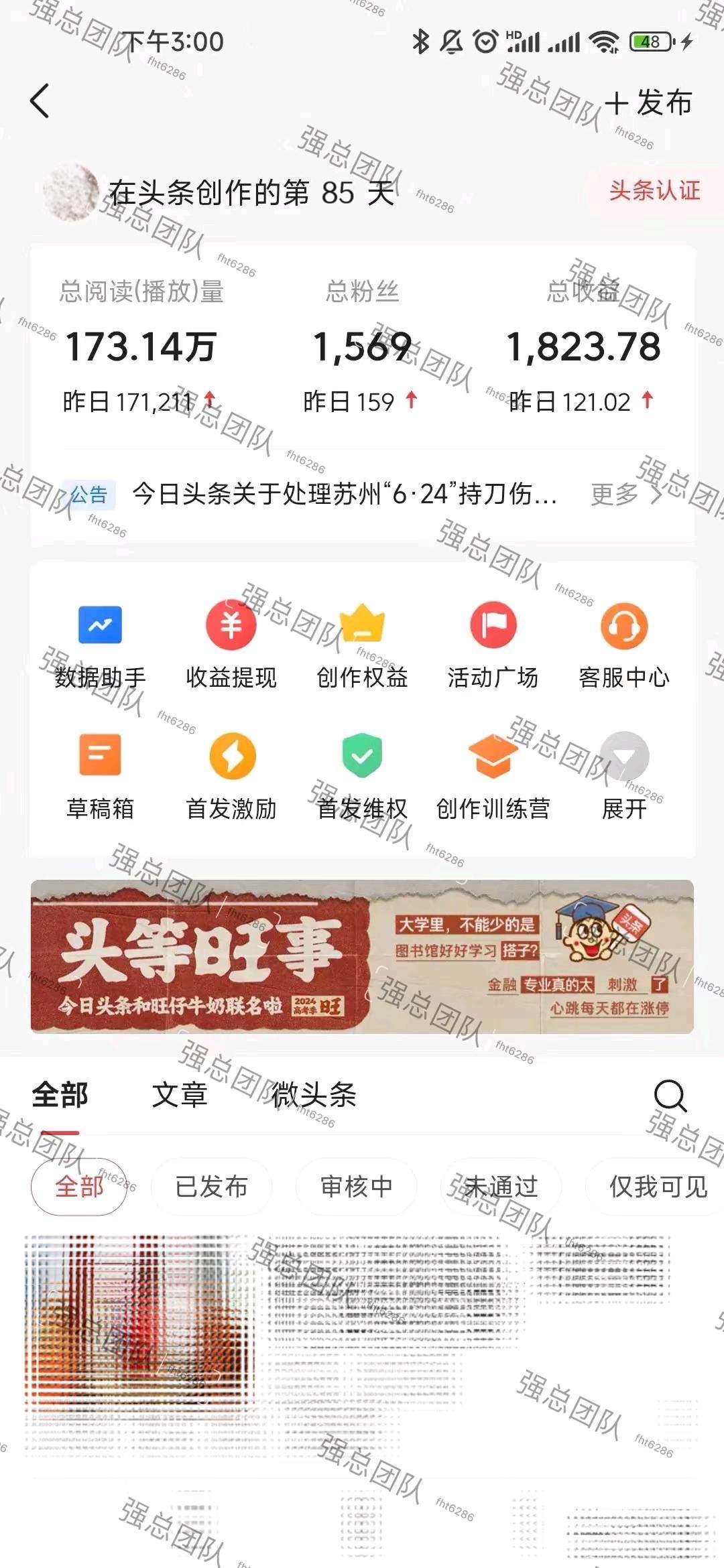
Task: Open the 头等旺事 promotional banner
Action: coord(362,956)
